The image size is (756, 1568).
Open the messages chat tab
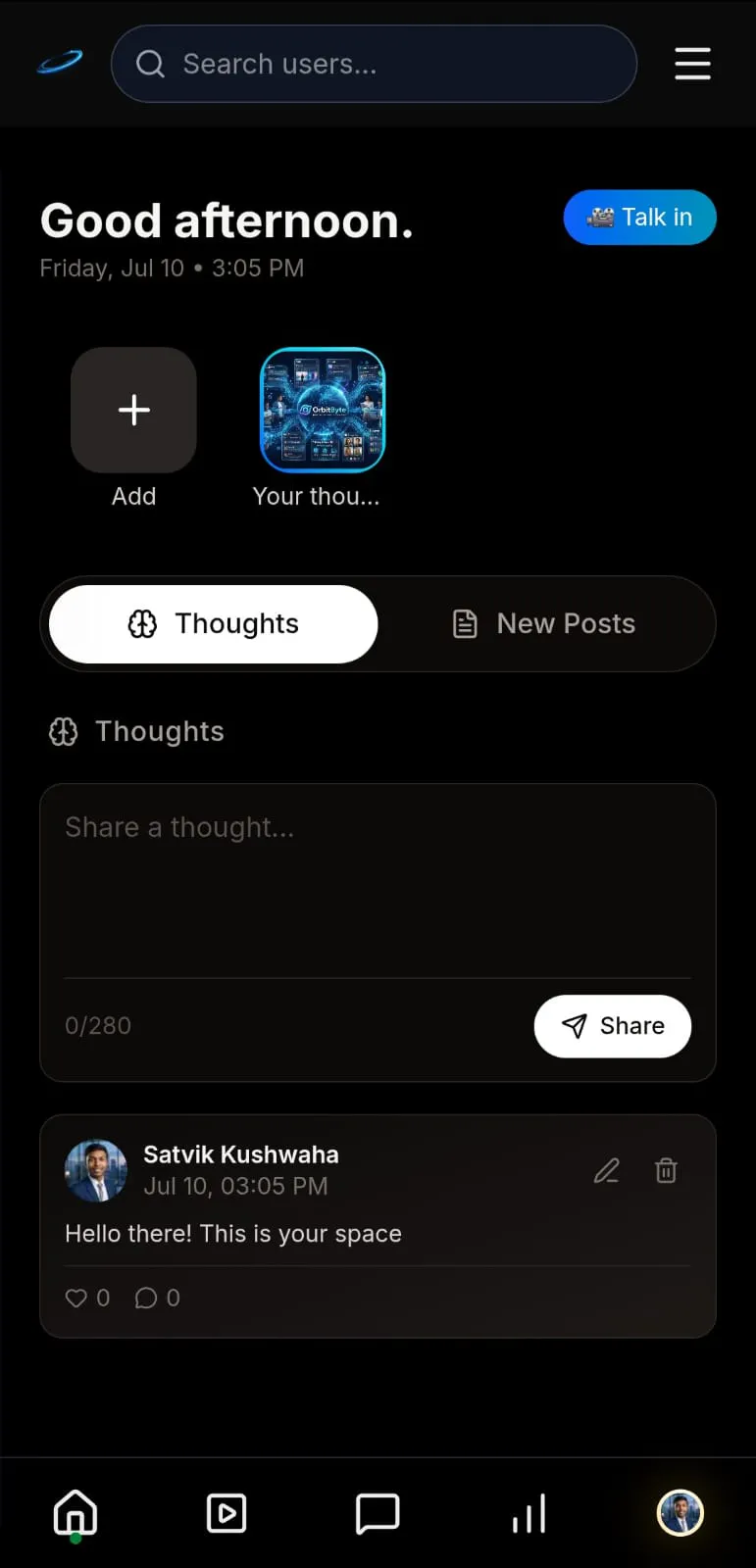click(x=378, y=1513)
